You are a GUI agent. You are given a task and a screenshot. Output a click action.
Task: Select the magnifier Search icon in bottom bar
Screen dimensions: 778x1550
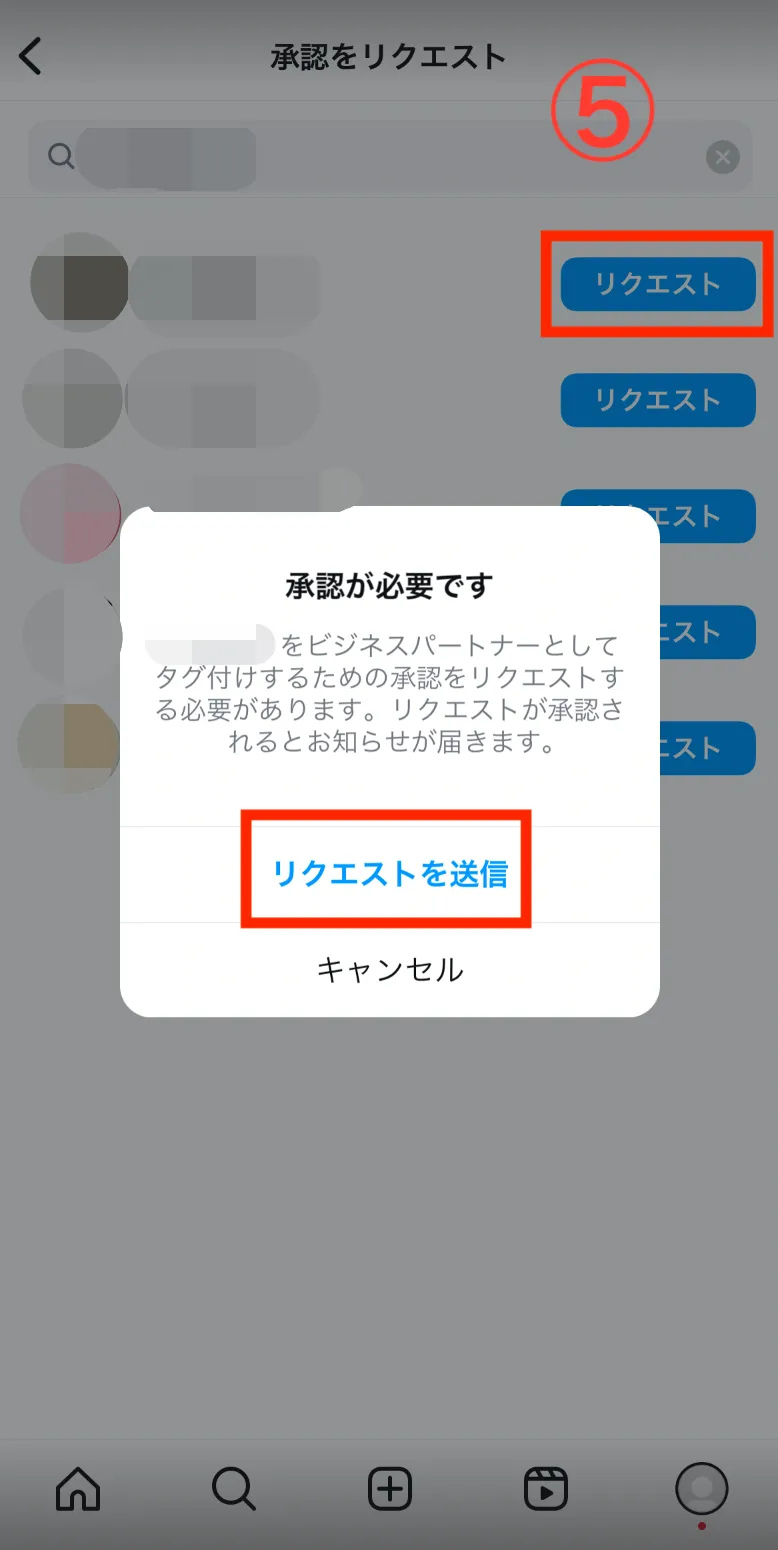pyautogui.click(x=233, y=1490)
